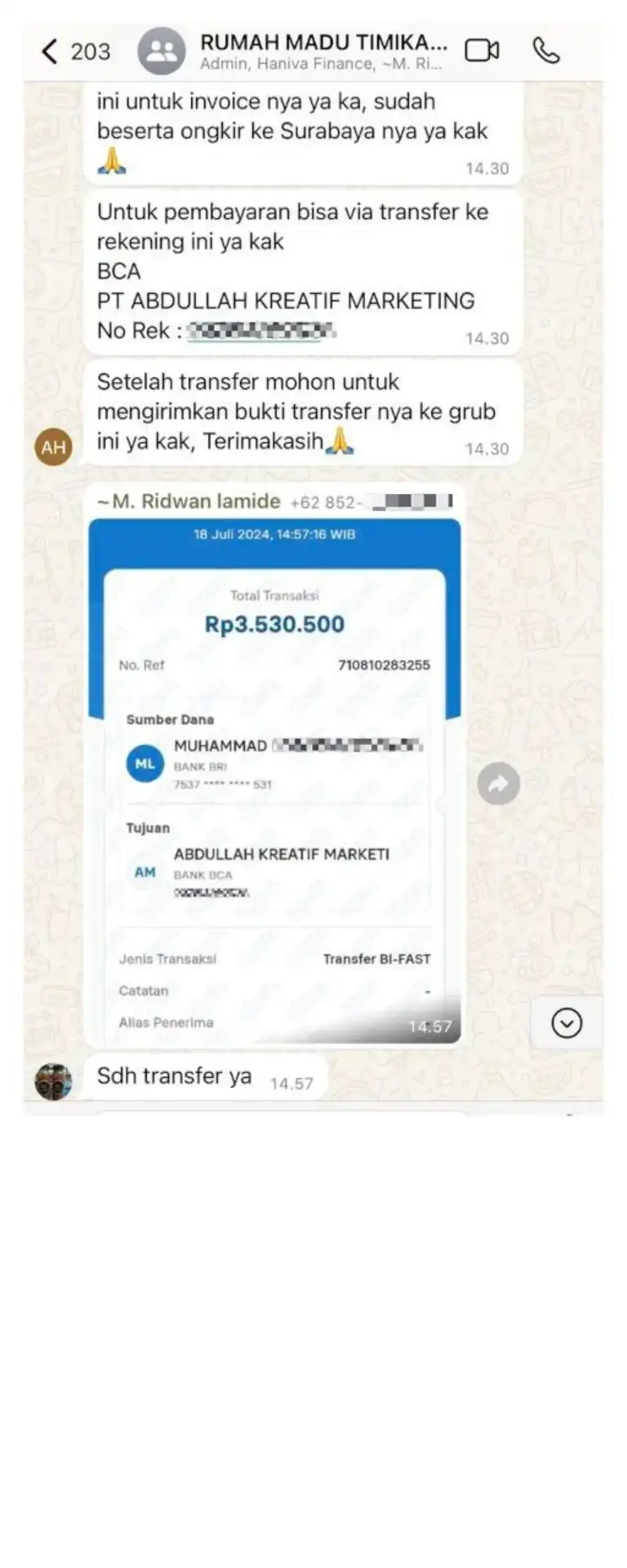View the group profile picture
Viewport: 627px width, 1568px height.
pos(162,51)
